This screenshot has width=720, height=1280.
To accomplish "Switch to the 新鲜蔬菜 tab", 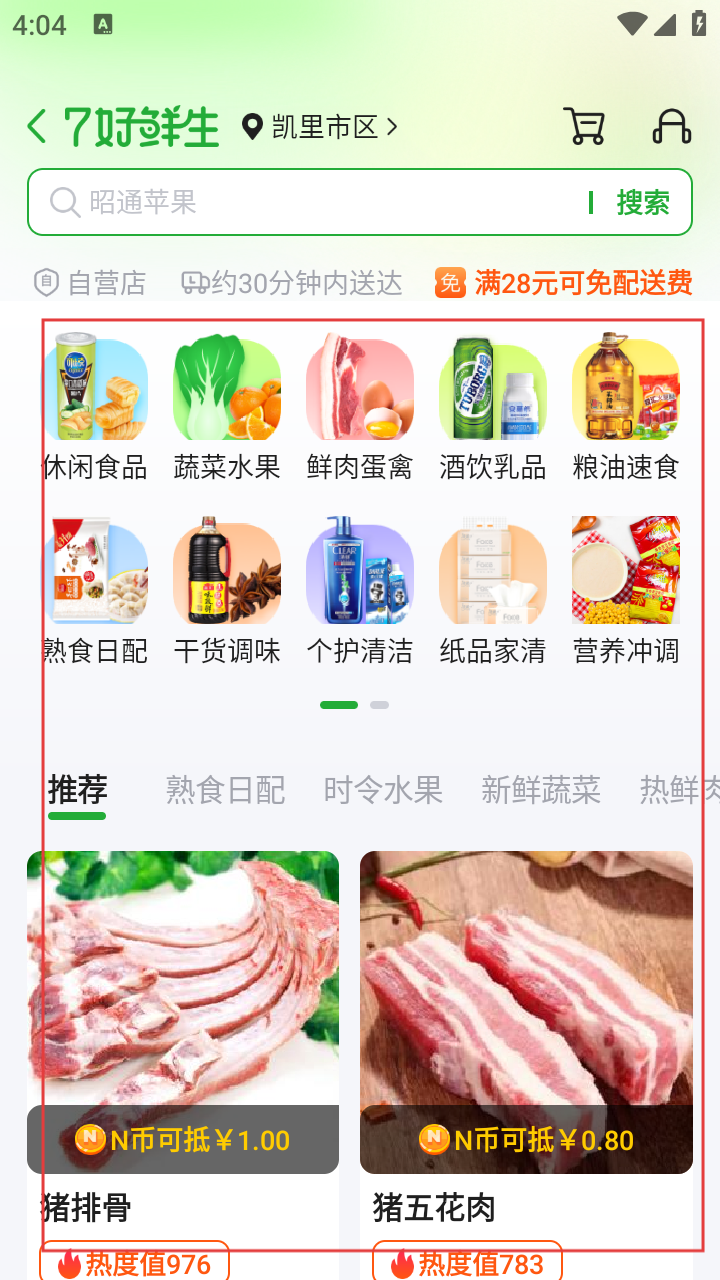I will point(541,790).
